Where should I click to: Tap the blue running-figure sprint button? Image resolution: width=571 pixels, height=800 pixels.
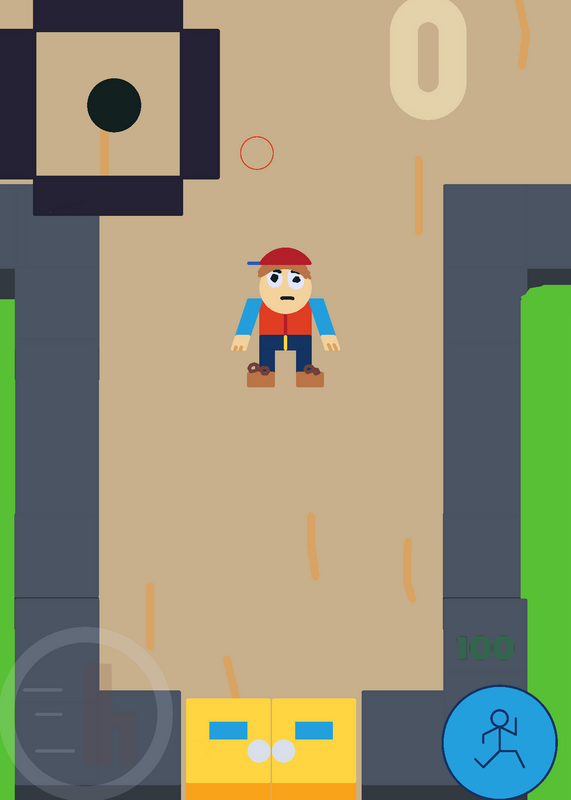pos(500,742)
